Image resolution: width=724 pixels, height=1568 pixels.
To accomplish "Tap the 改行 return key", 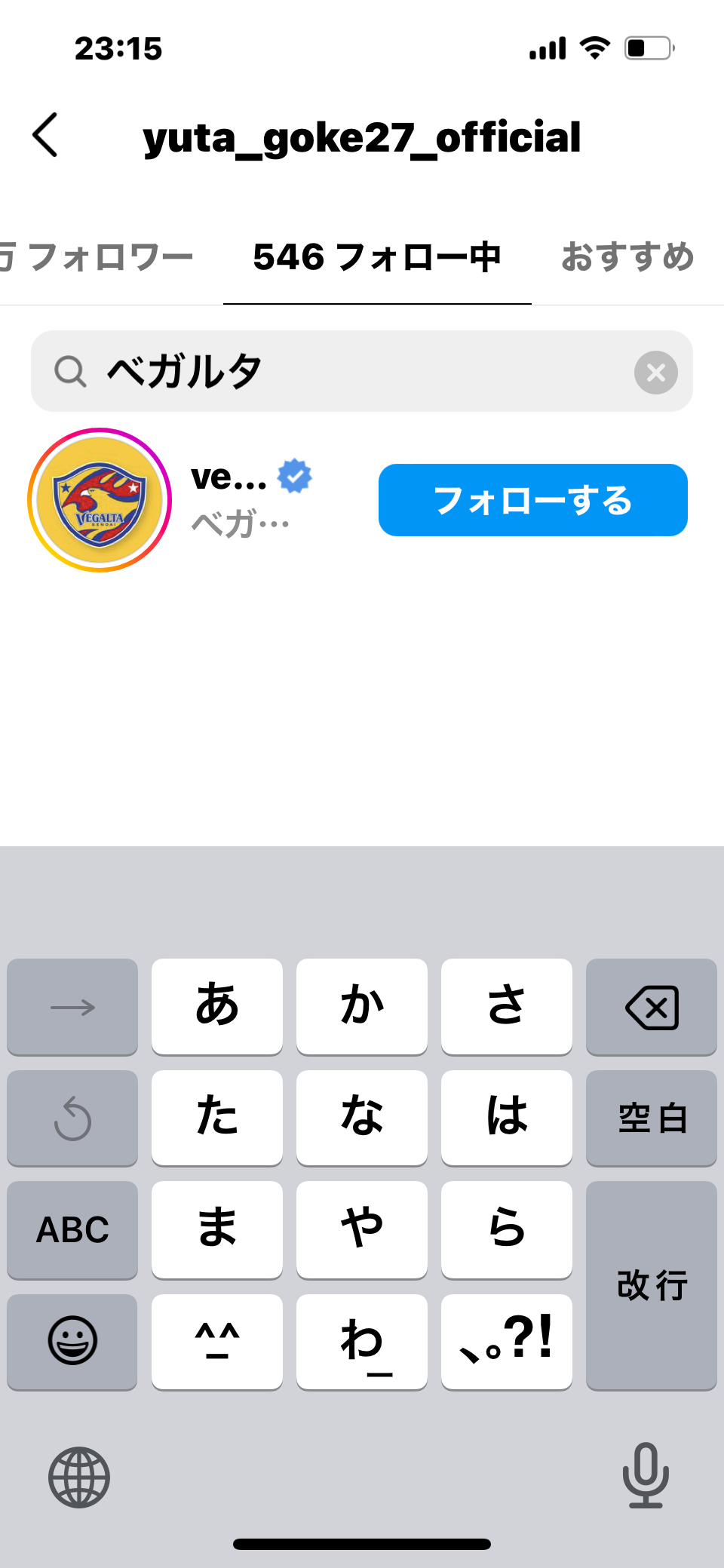I will pyautogui.click(x=652, y=1284).
